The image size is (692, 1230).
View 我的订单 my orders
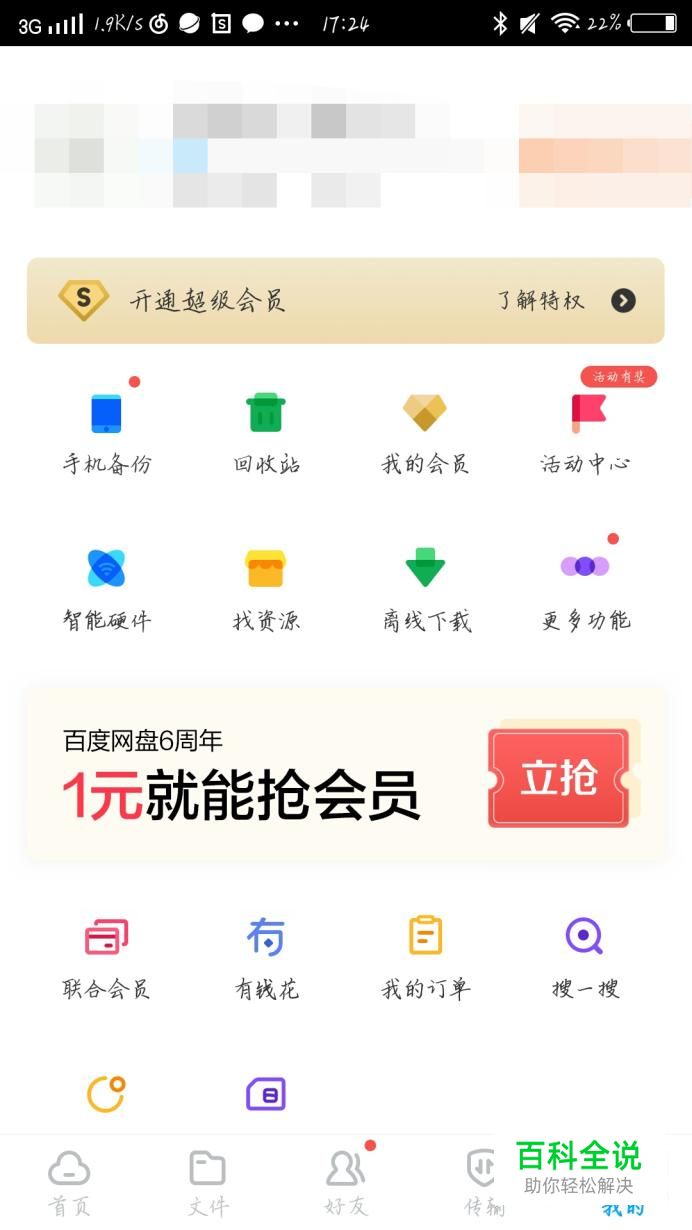(x=425, y=958)
